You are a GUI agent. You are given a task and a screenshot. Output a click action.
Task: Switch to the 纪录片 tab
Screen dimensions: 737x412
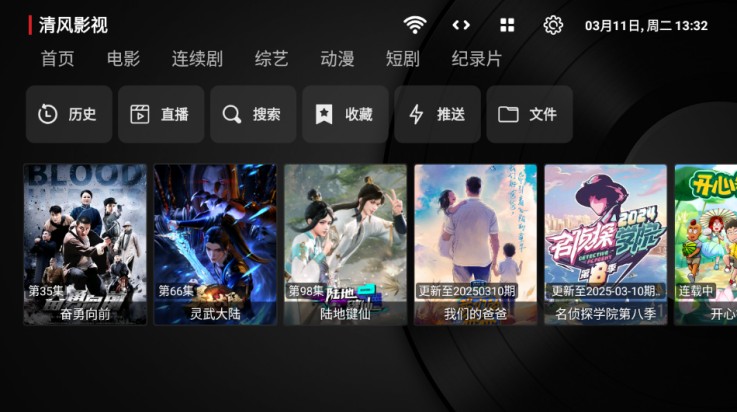pos(476,59)
